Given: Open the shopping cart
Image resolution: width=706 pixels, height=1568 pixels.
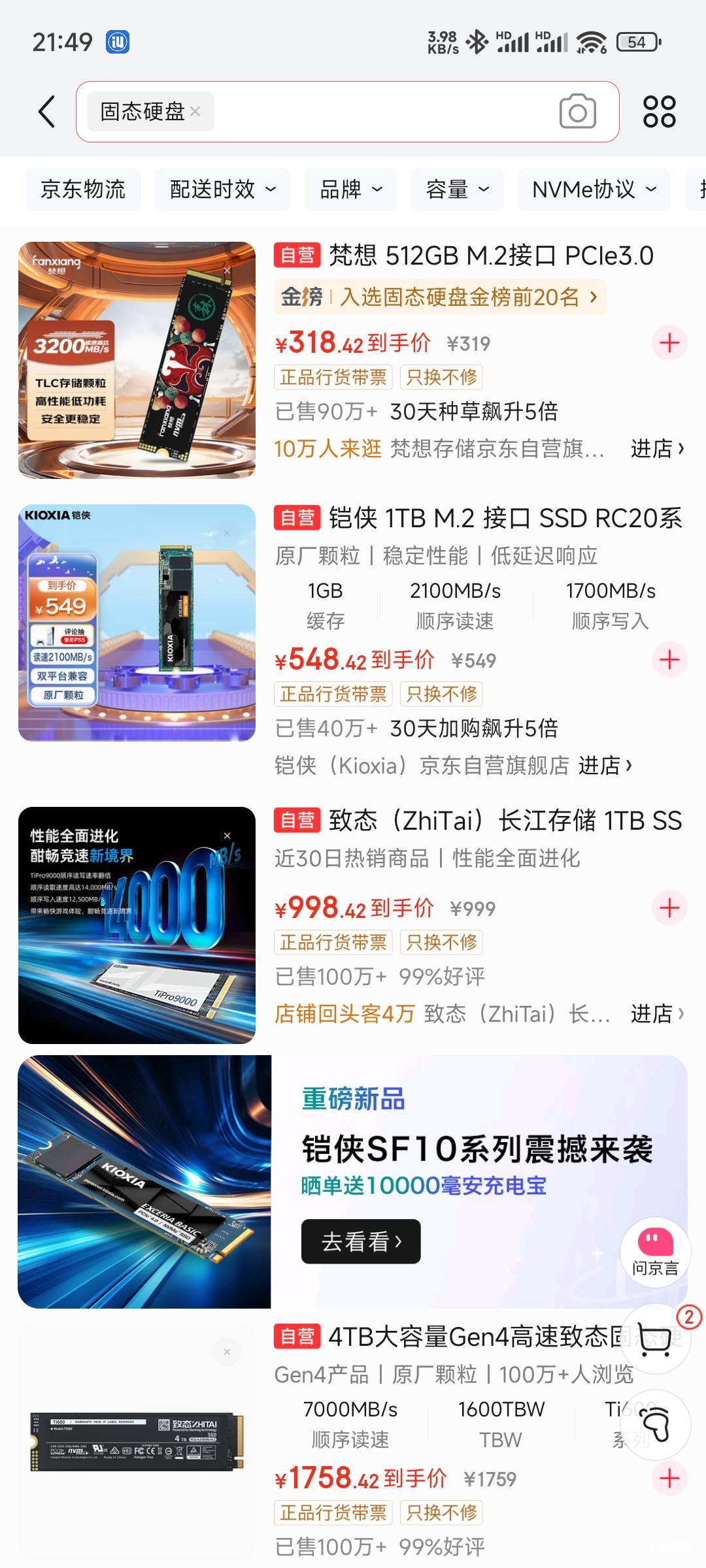Looking at the screenshot, I should pyautogui.click(x=655, y=1339).
